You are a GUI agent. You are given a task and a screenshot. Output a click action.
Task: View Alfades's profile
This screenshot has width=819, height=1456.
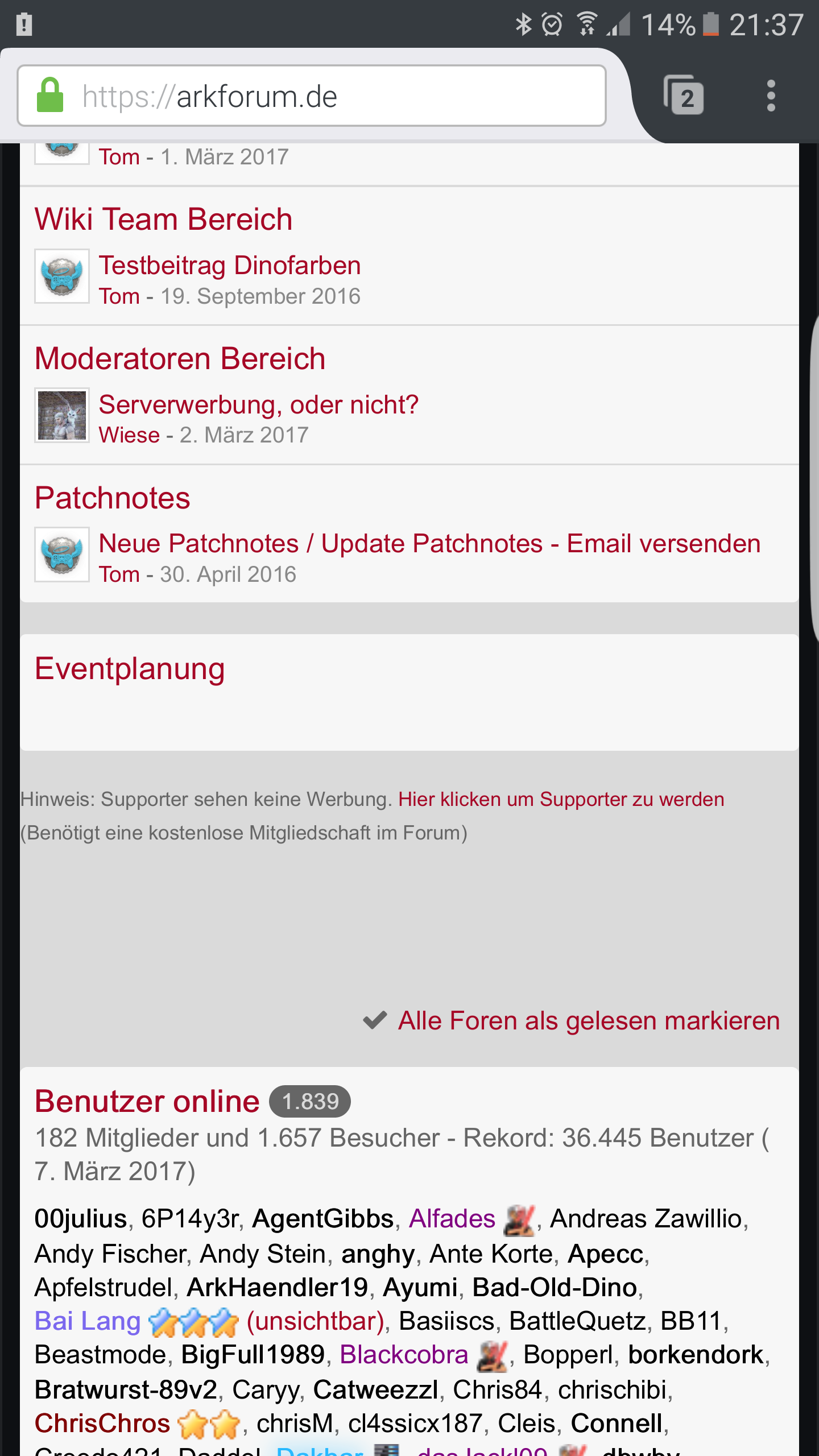[452, 1219]
